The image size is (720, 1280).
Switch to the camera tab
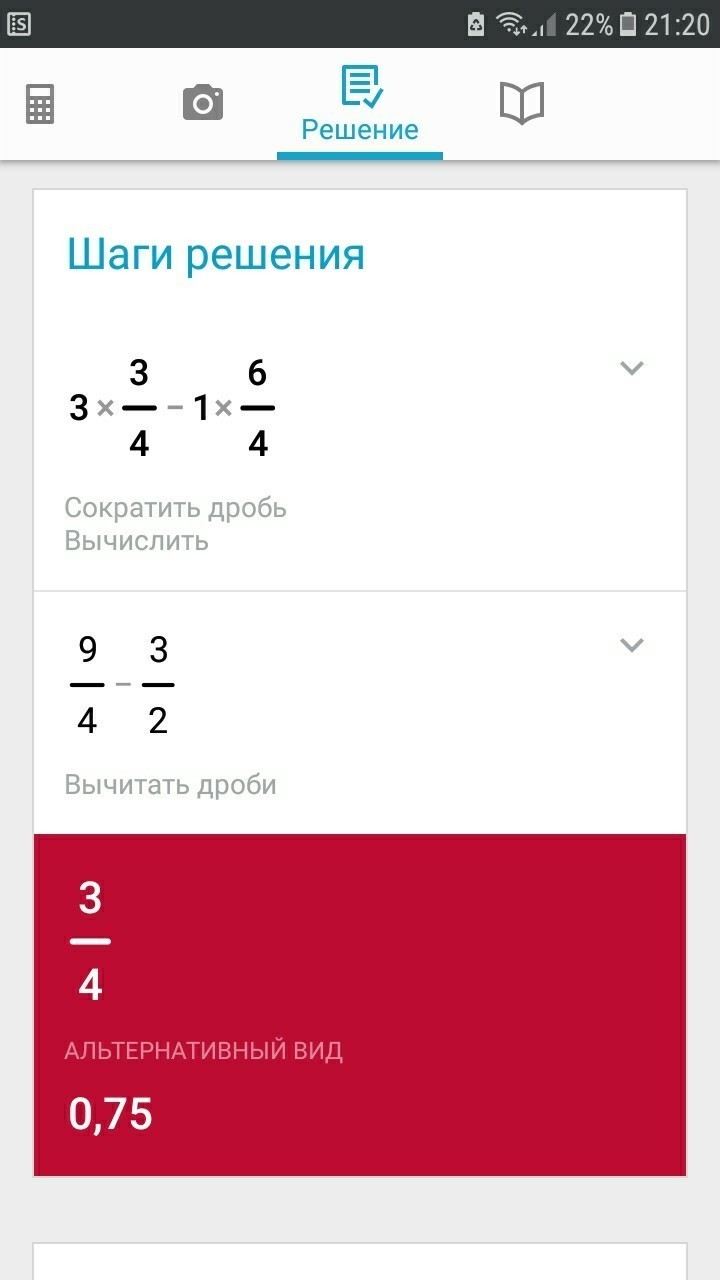coord(202,103)
